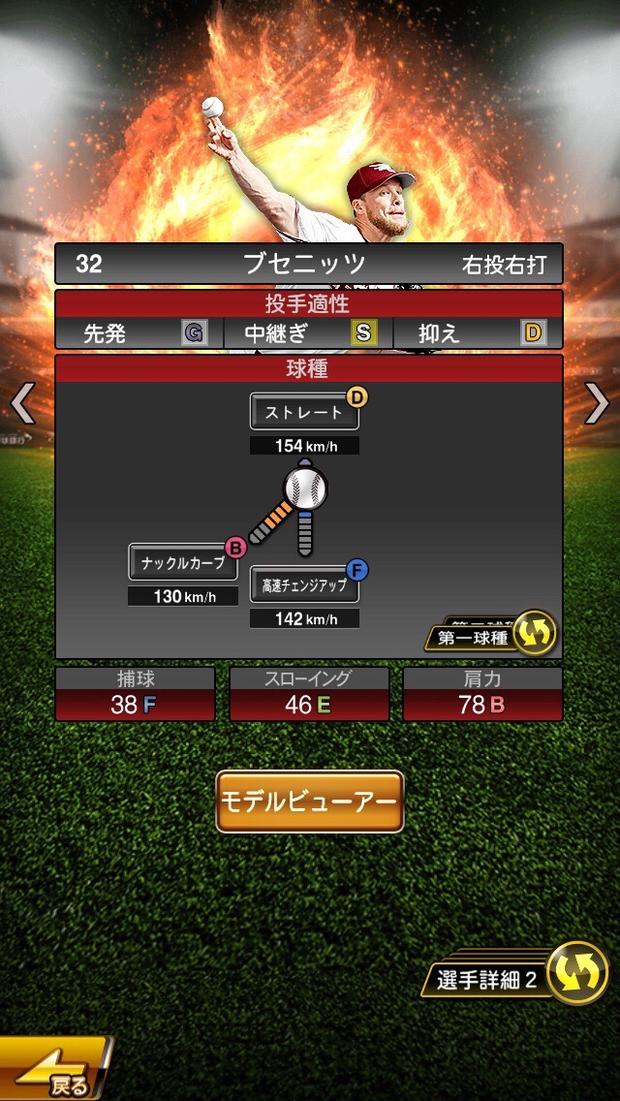Open the モデルビューアー model viewer
The height and width of the screenshot is (1101, 620).
(x=309, y=801)
